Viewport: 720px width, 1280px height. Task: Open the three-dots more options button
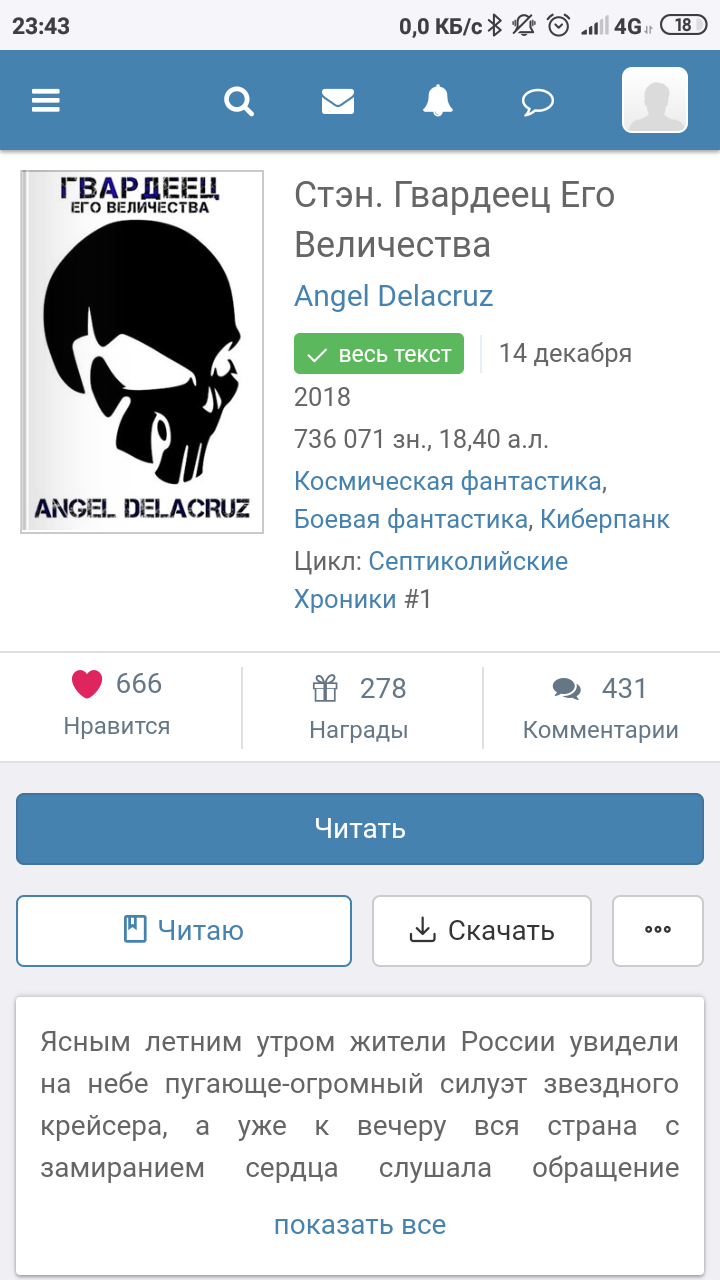[x=658, y=931]
